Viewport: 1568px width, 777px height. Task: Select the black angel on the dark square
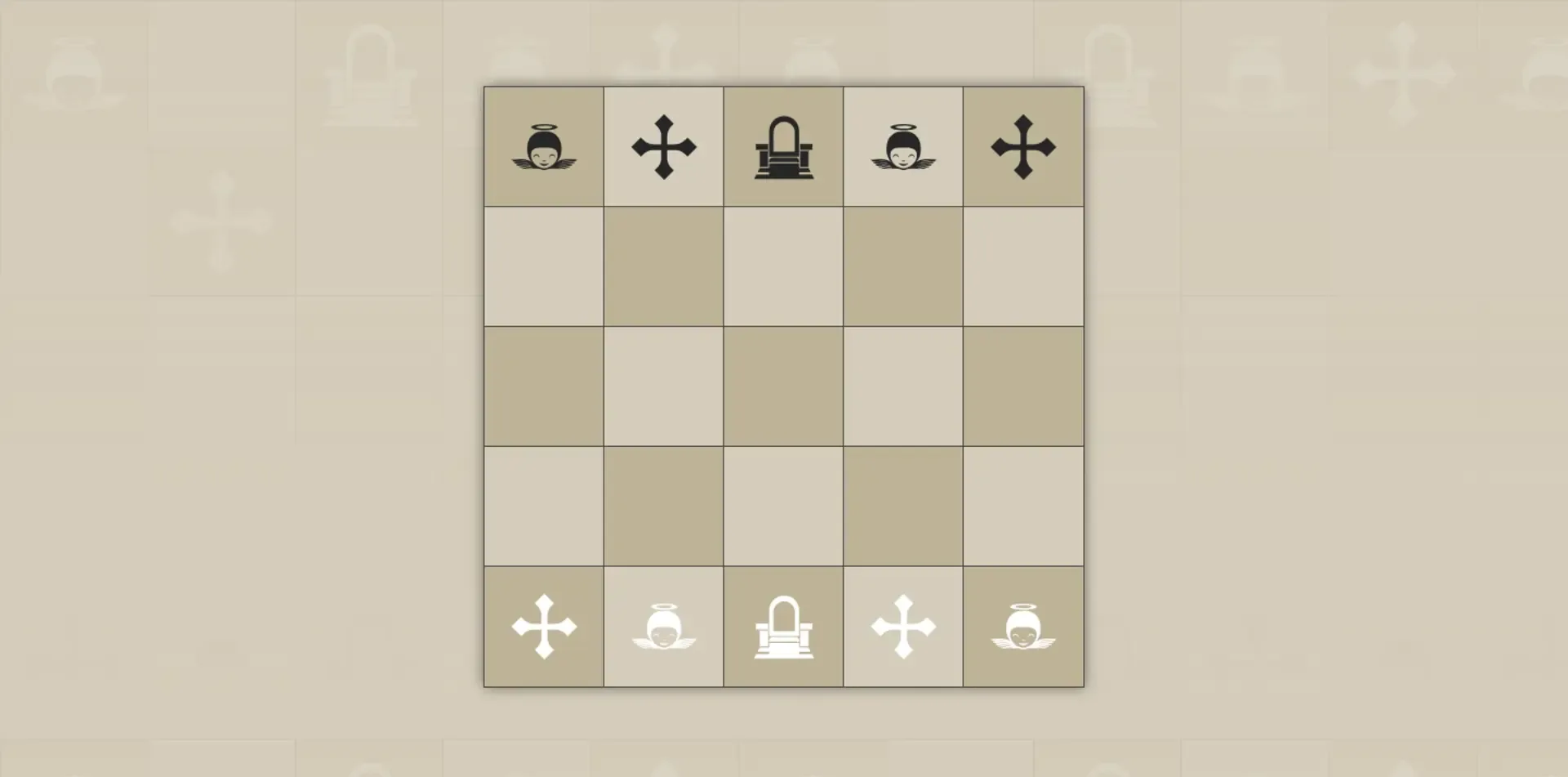pos(544,147)
